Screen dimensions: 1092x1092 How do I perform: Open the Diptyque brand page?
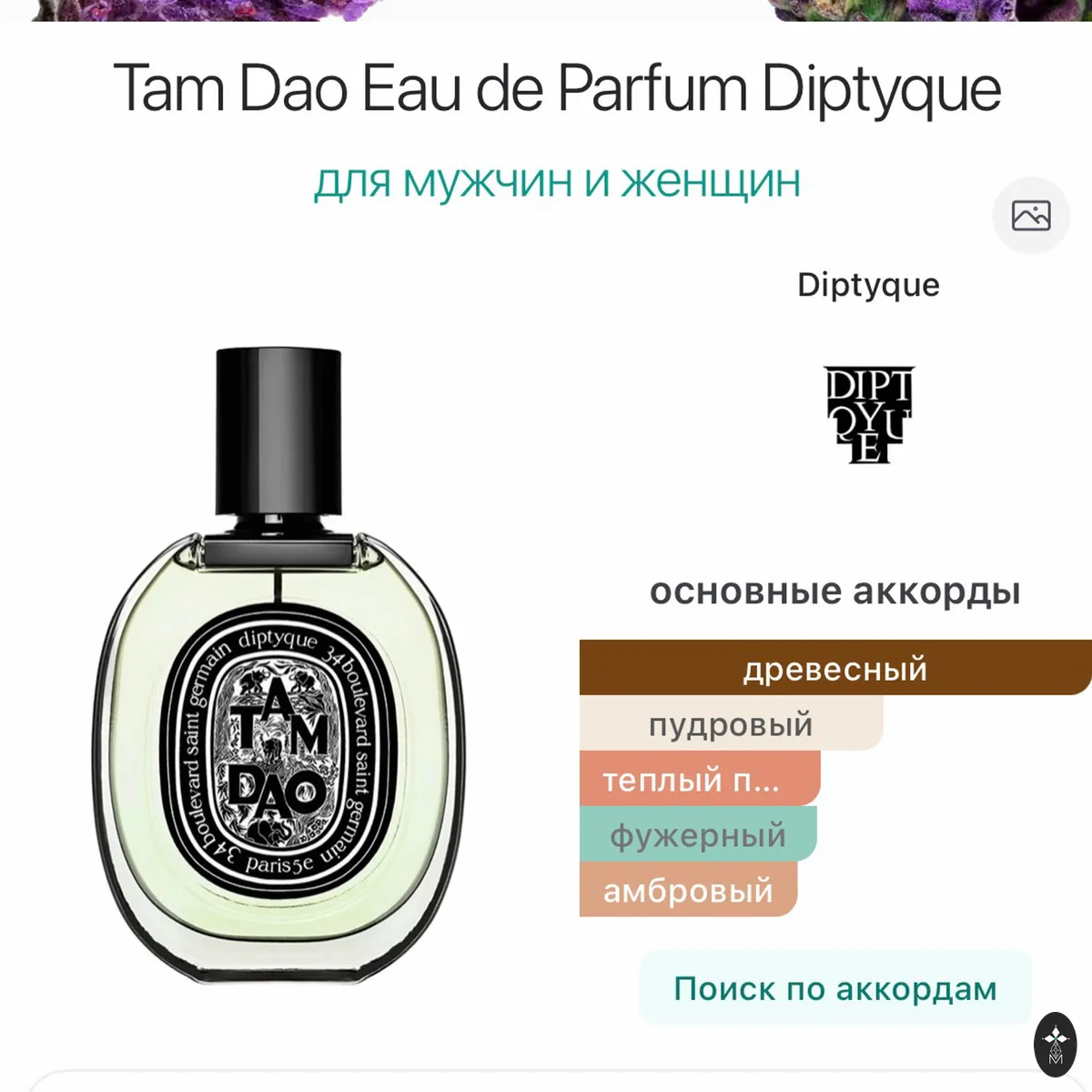point(869,285)
